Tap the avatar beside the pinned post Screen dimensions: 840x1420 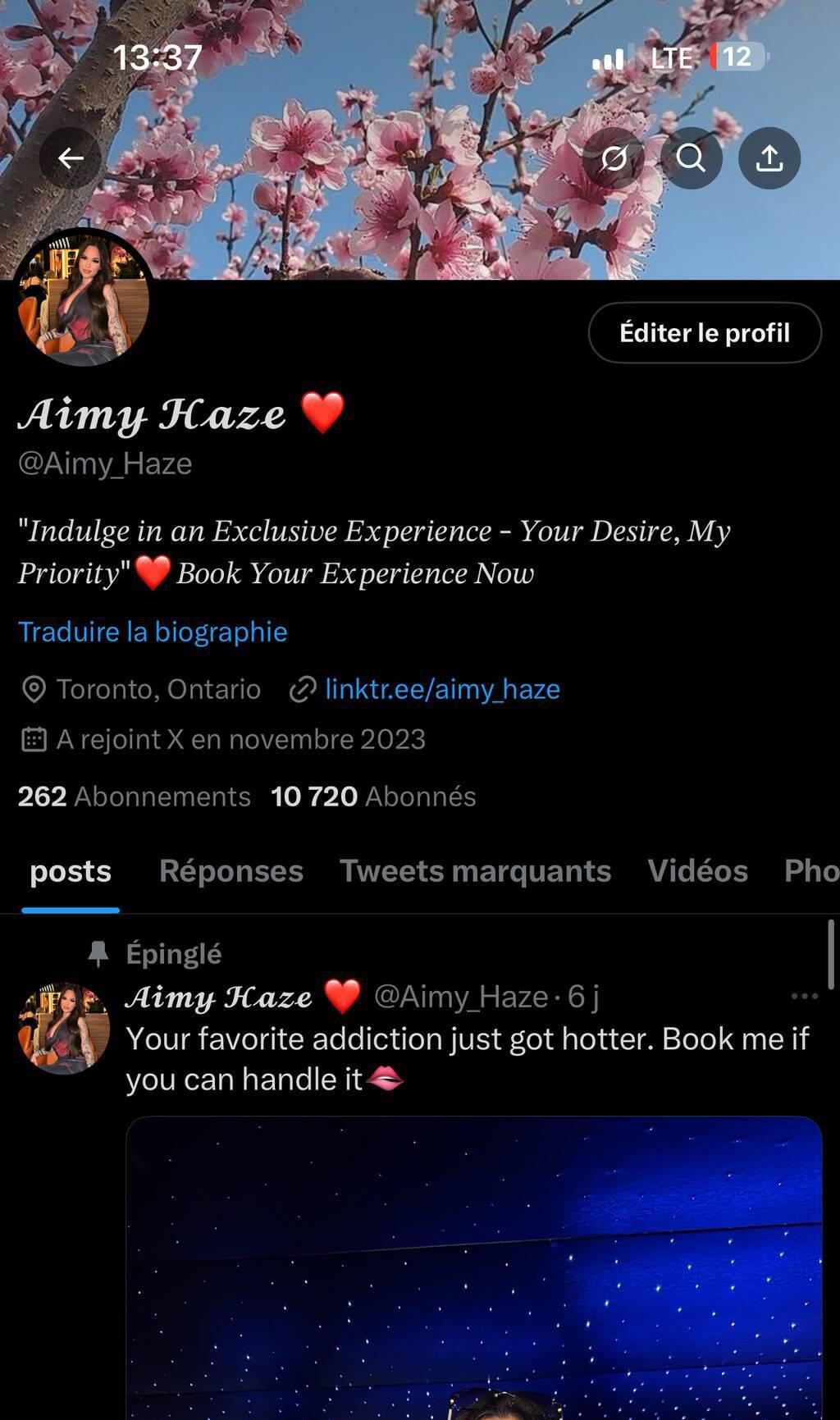[63, 1028]
